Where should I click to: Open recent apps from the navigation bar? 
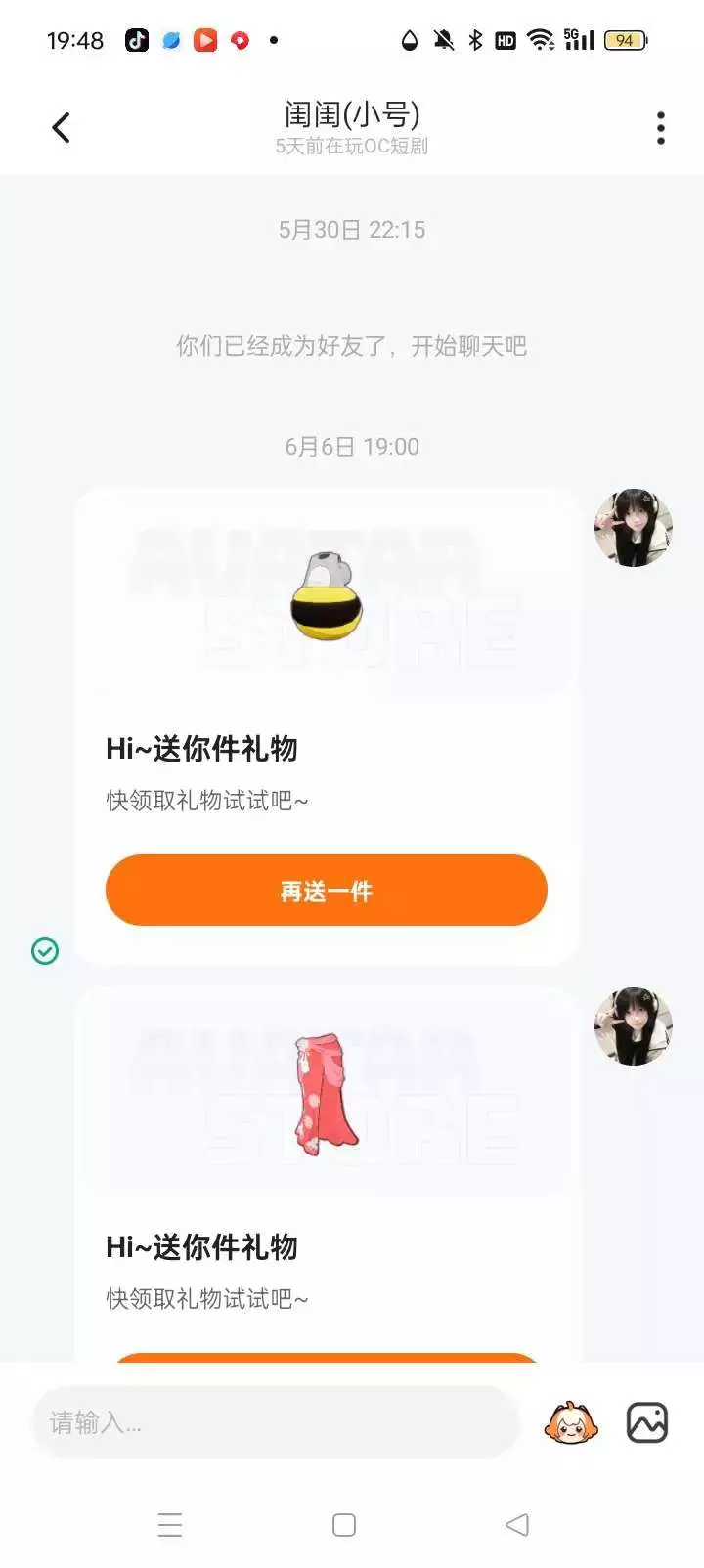click(170, 1525)
